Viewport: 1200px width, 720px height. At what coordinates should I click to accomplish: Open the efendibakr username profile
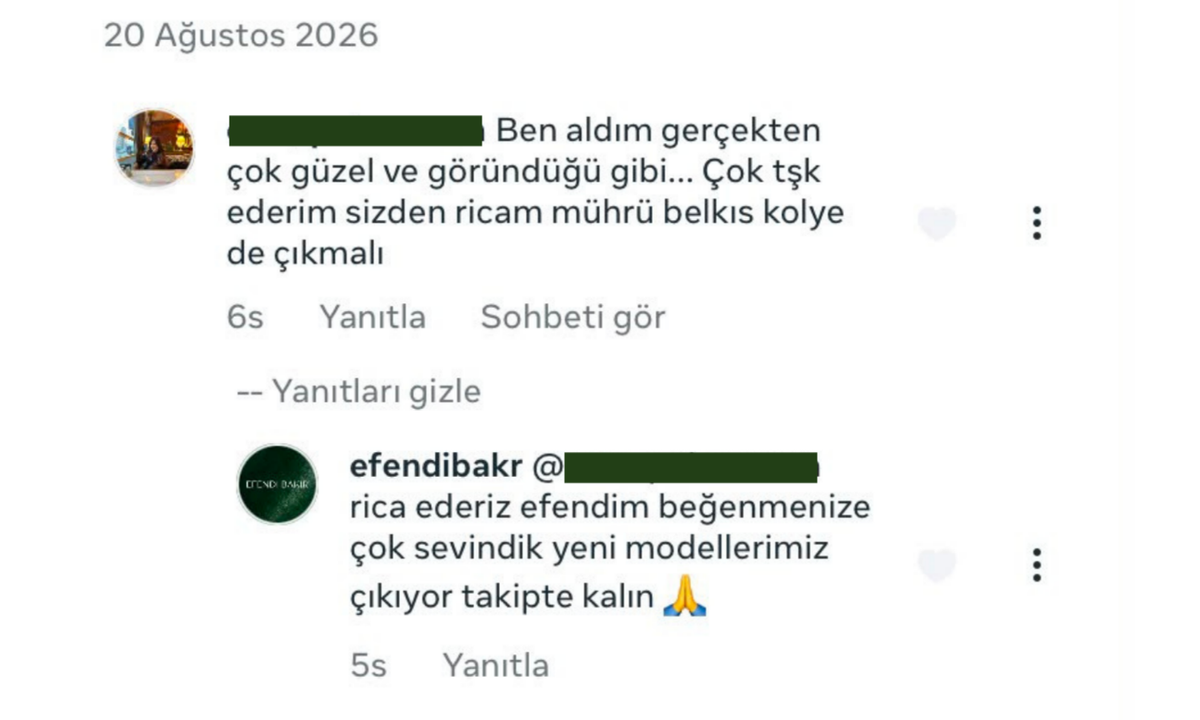point(436,466)
